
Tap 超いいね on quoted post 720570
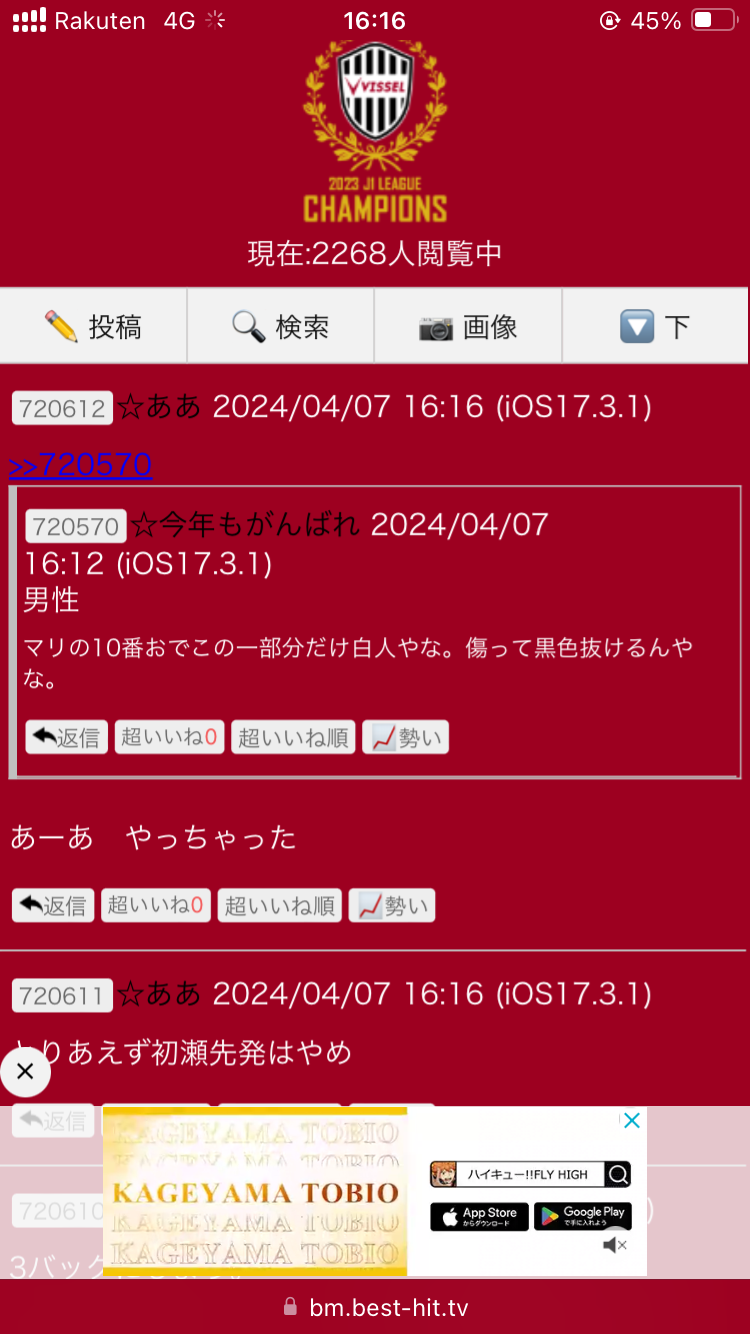[169, 738]
